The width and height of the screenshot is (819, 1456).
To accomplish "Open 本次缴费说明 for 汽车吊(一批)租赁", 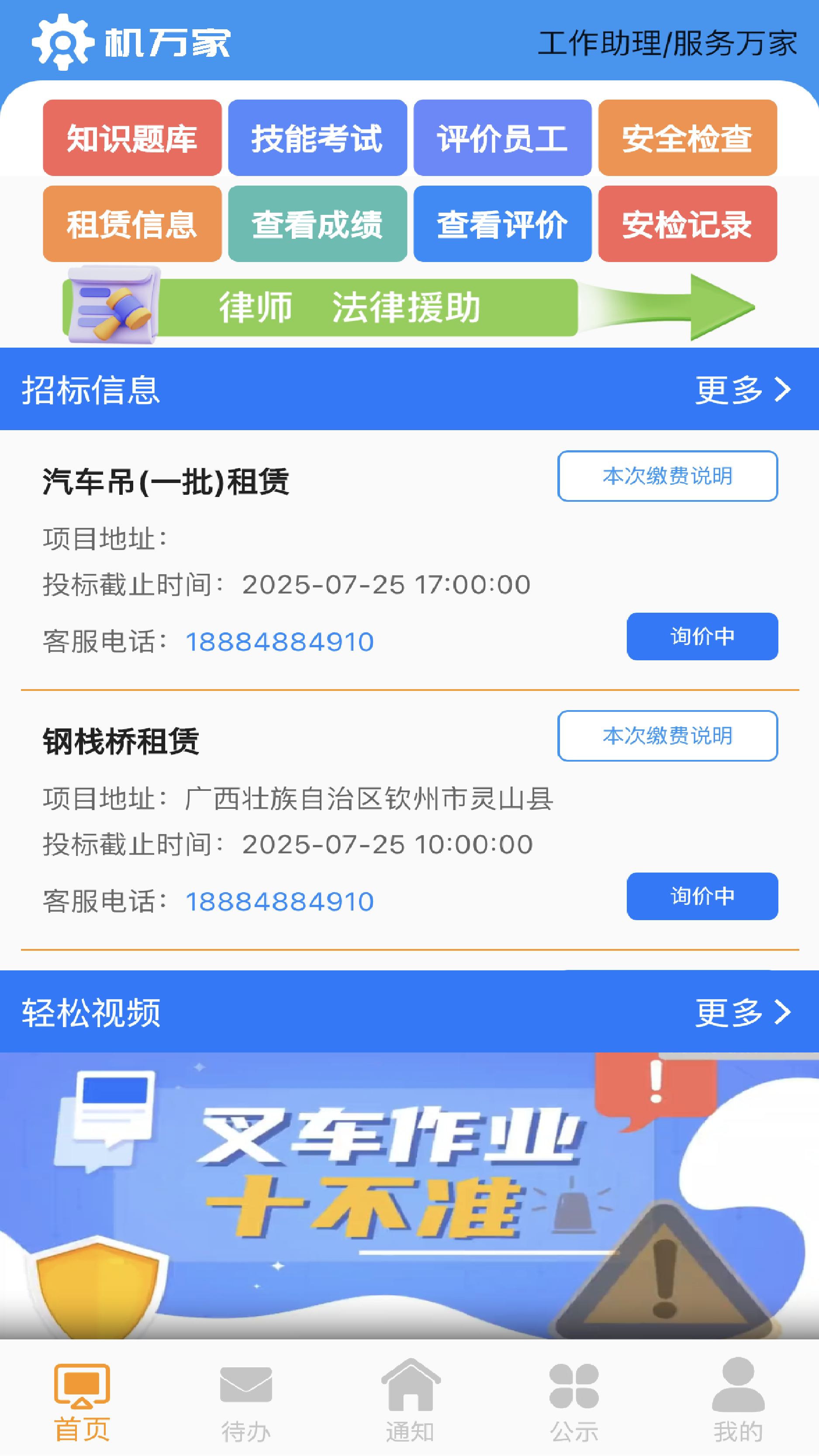I will [667, 476].
